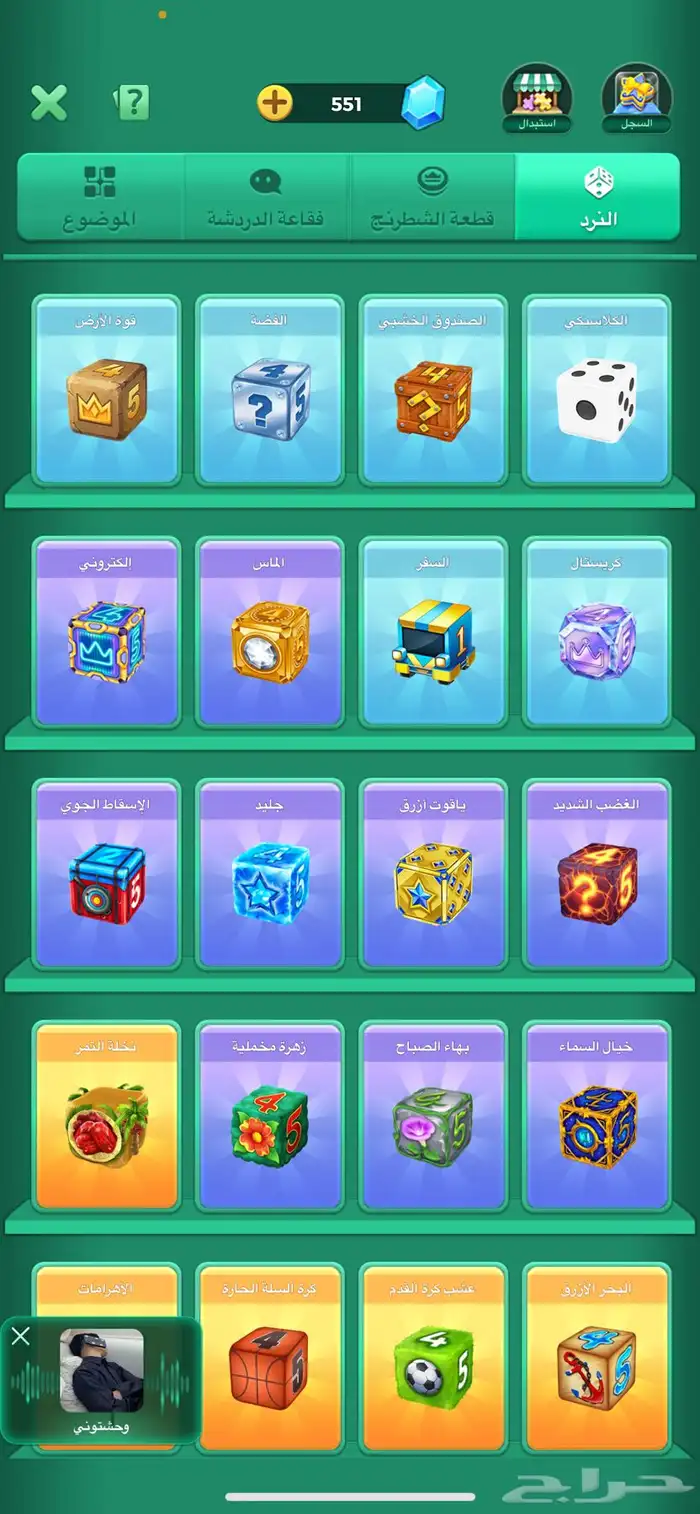This screenshot has height=1514, width=700.
Task: Switch to the فقاعة الدردشة tab
Action: pyautogui.click(x=266, y=197)
